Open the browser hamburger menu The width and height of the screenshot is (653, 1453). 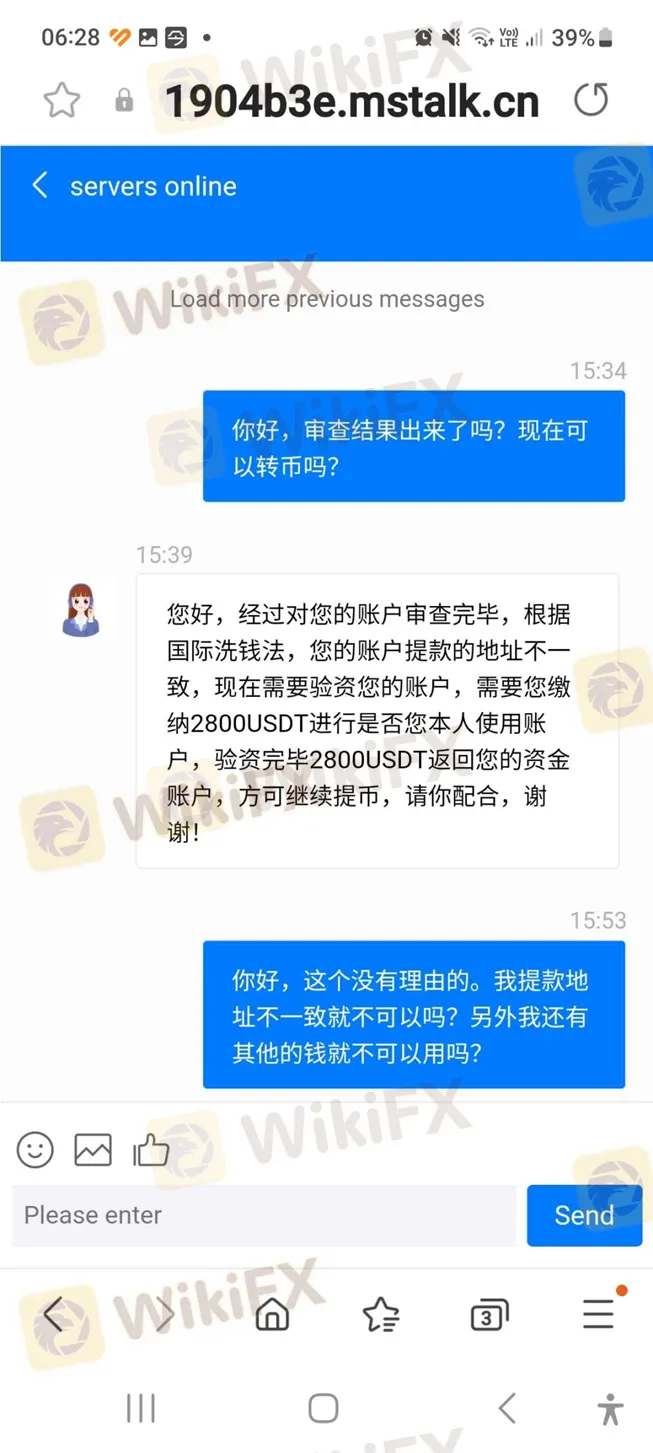point(598,1313)
